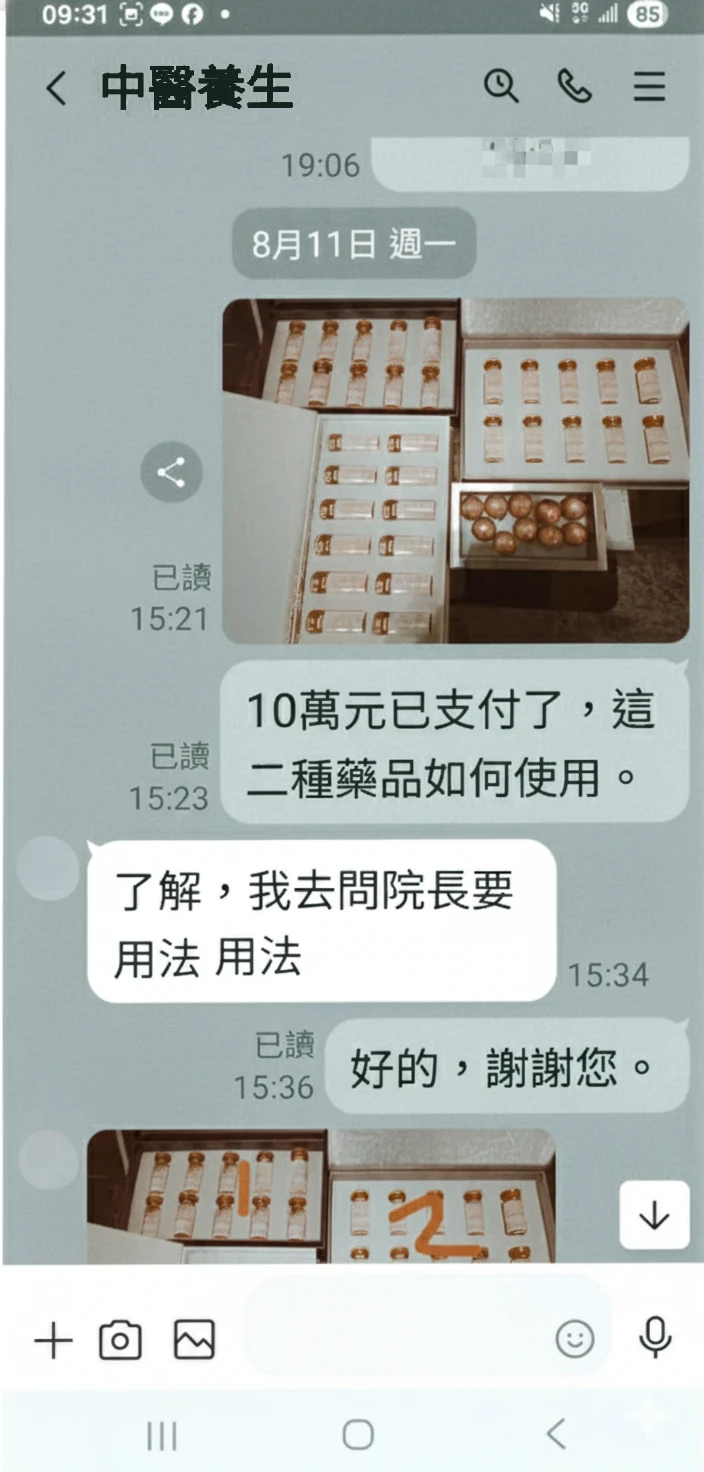Open the emoji sticker picker

click(575, 1340)
